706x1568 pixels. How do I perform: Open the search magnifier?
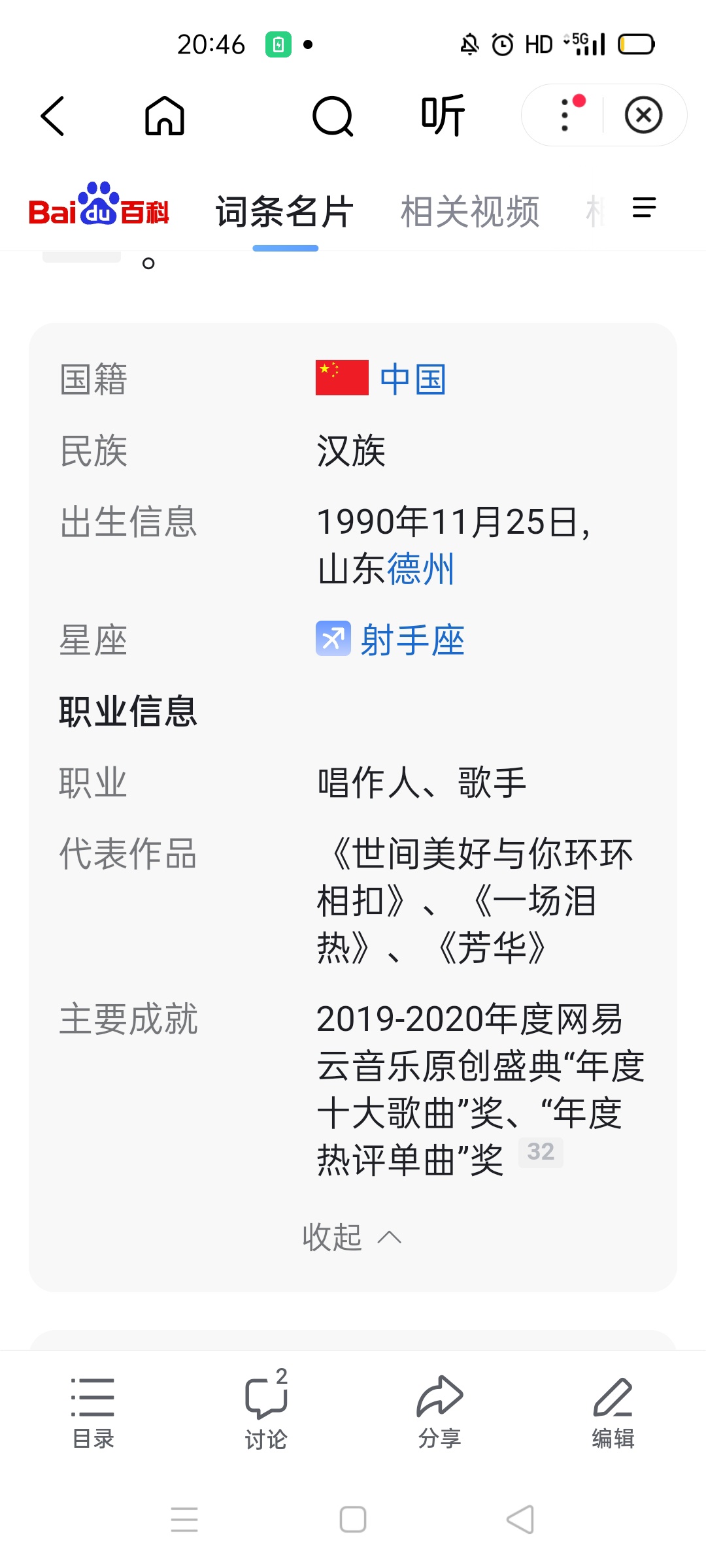click(333, 116)
